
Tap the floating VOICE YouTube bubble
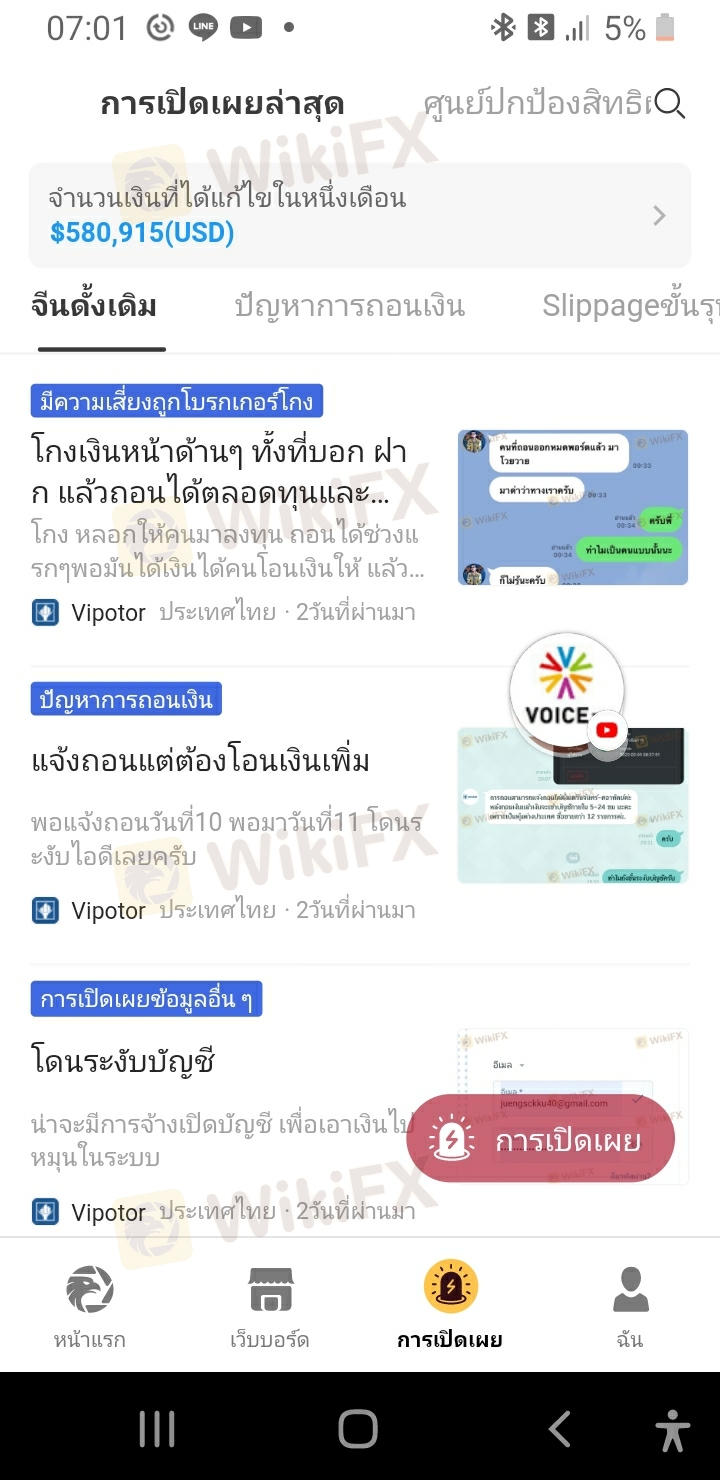(567, 689)
